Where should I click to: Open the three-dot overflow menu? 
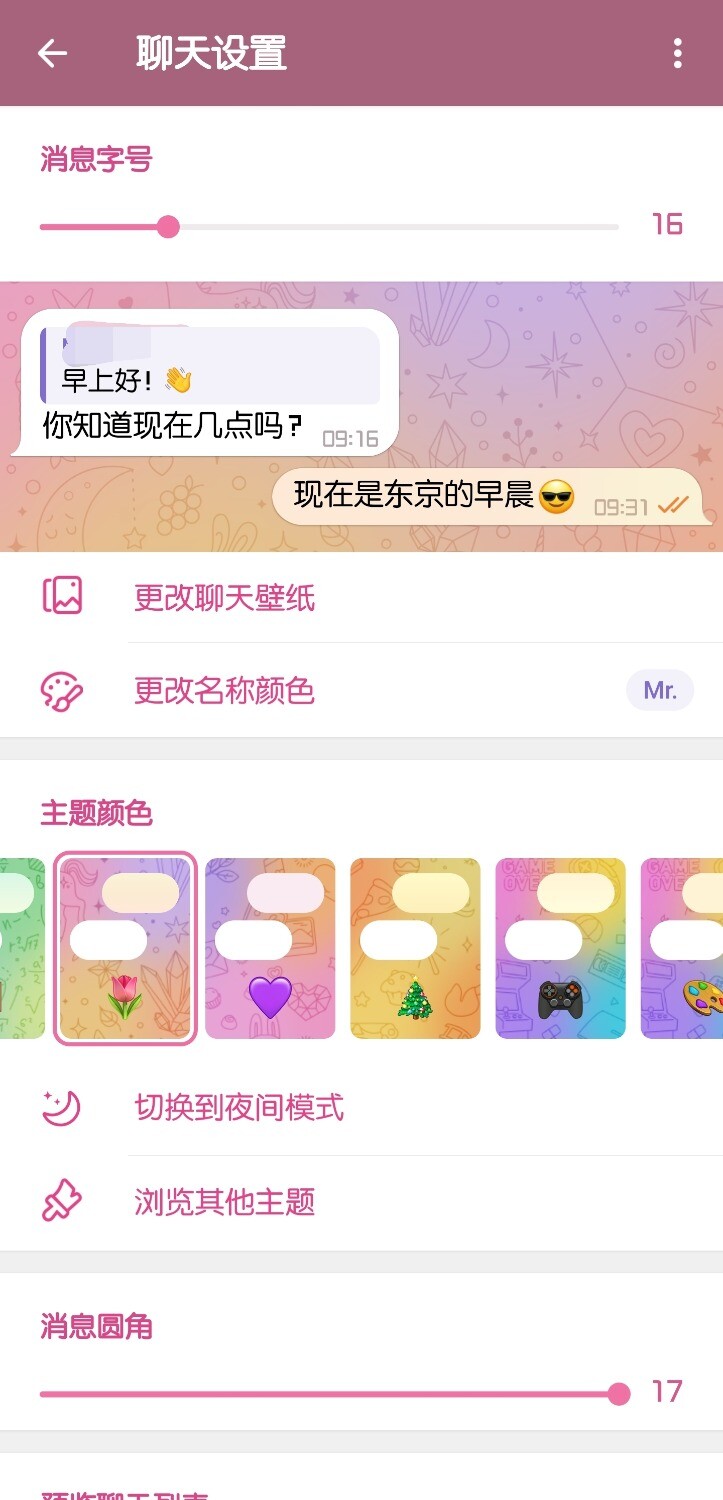tap(678, 53)
